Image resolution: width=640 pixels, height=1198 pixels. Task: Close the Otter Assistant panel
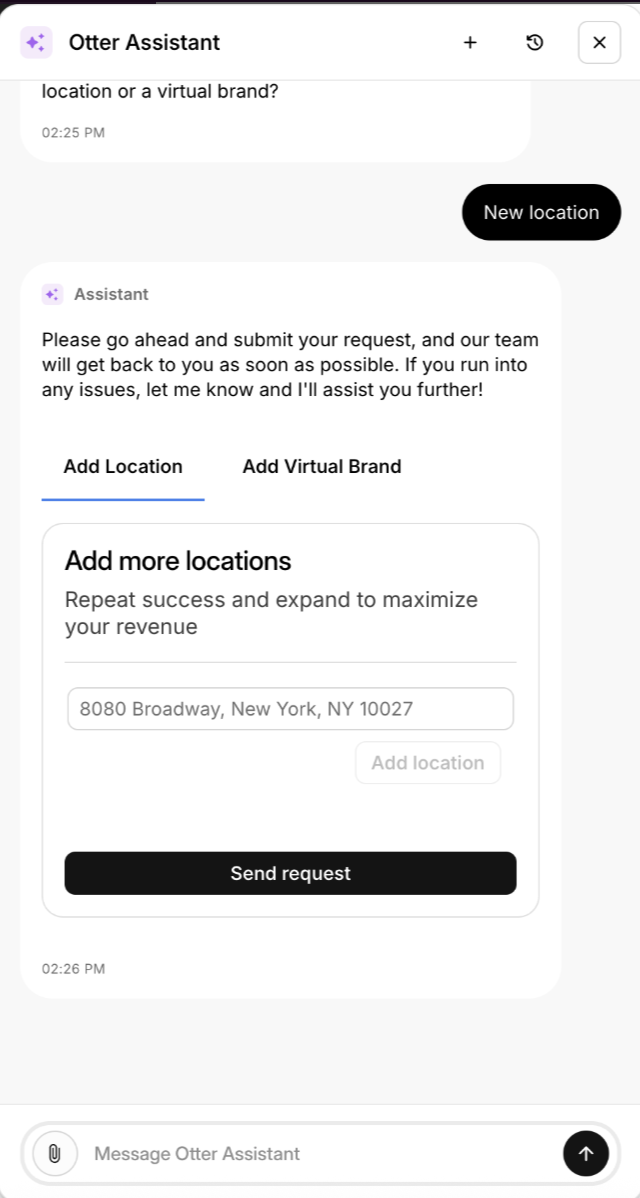599,42
